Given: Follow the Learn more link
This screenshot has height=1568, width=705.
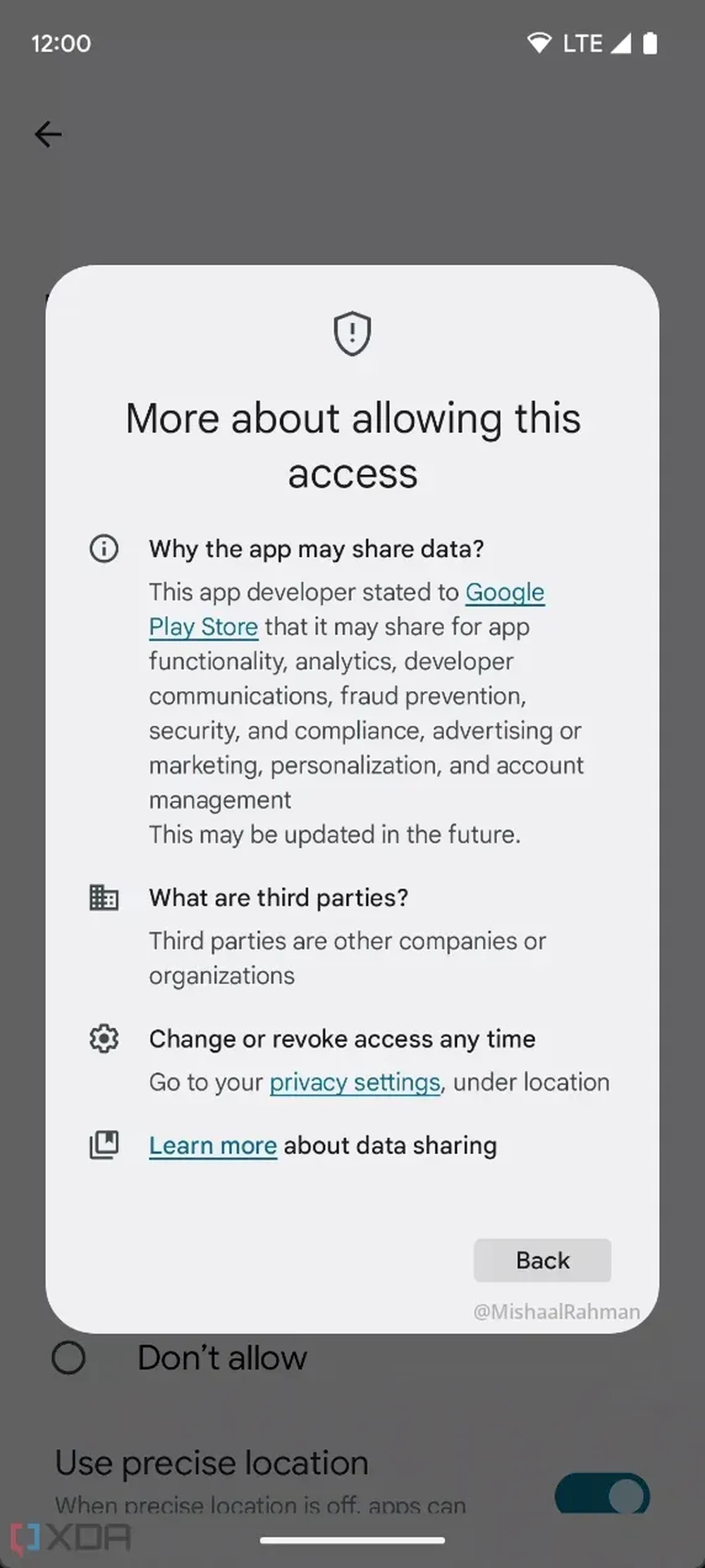Looking at the screenshot, I should tap(212, 1146).
